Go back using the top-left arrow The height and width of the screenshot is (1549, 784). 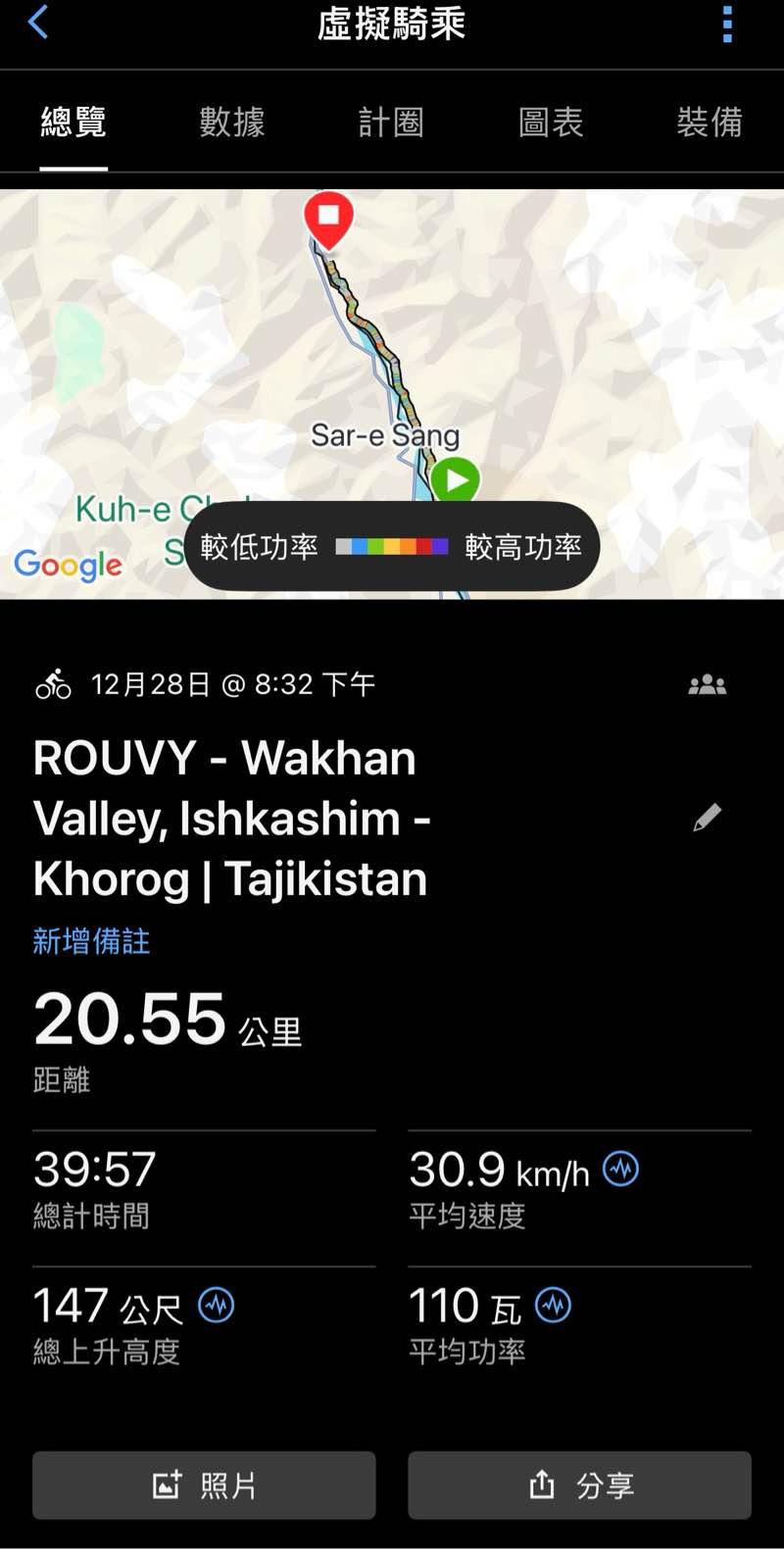point(38,23)
